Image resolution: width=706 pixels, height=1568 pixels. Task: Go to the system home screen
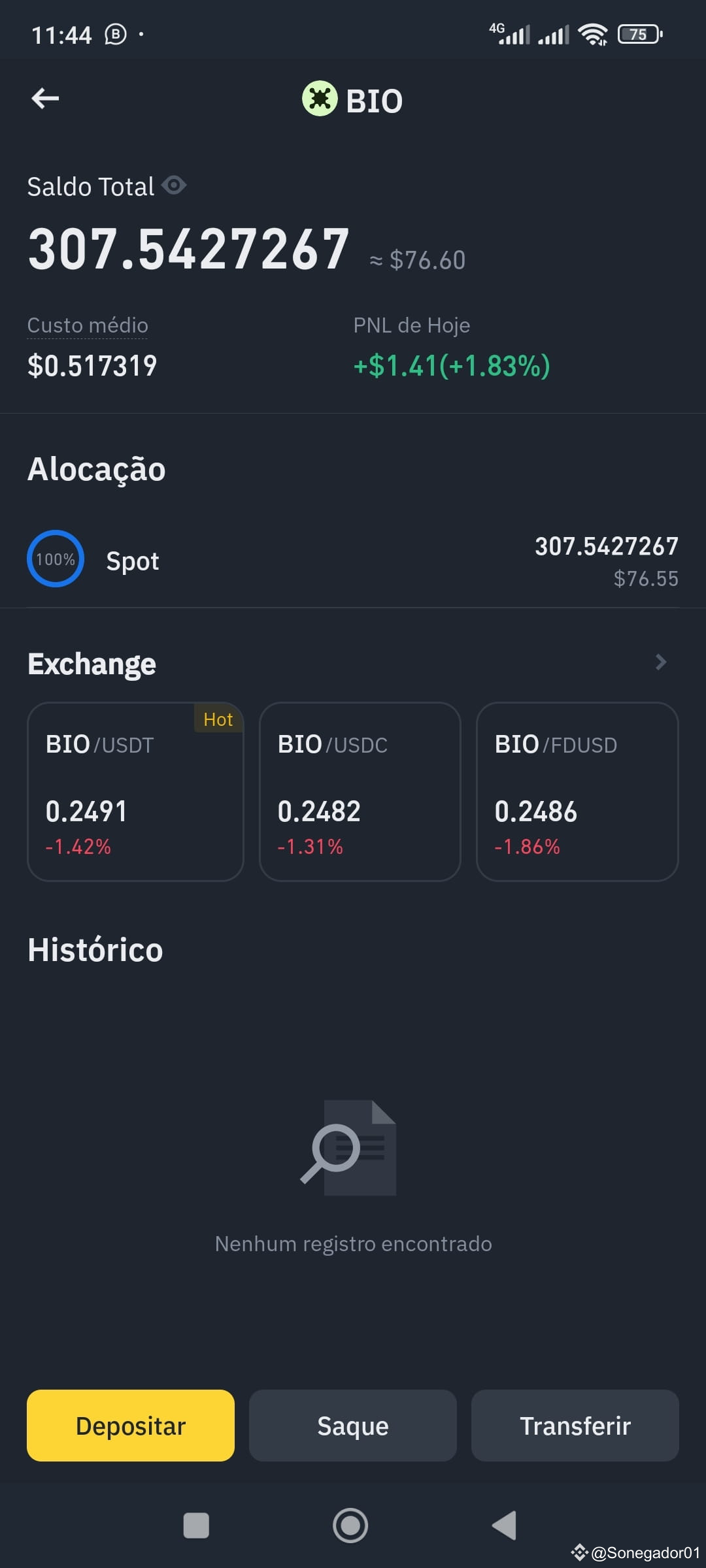350,1526
